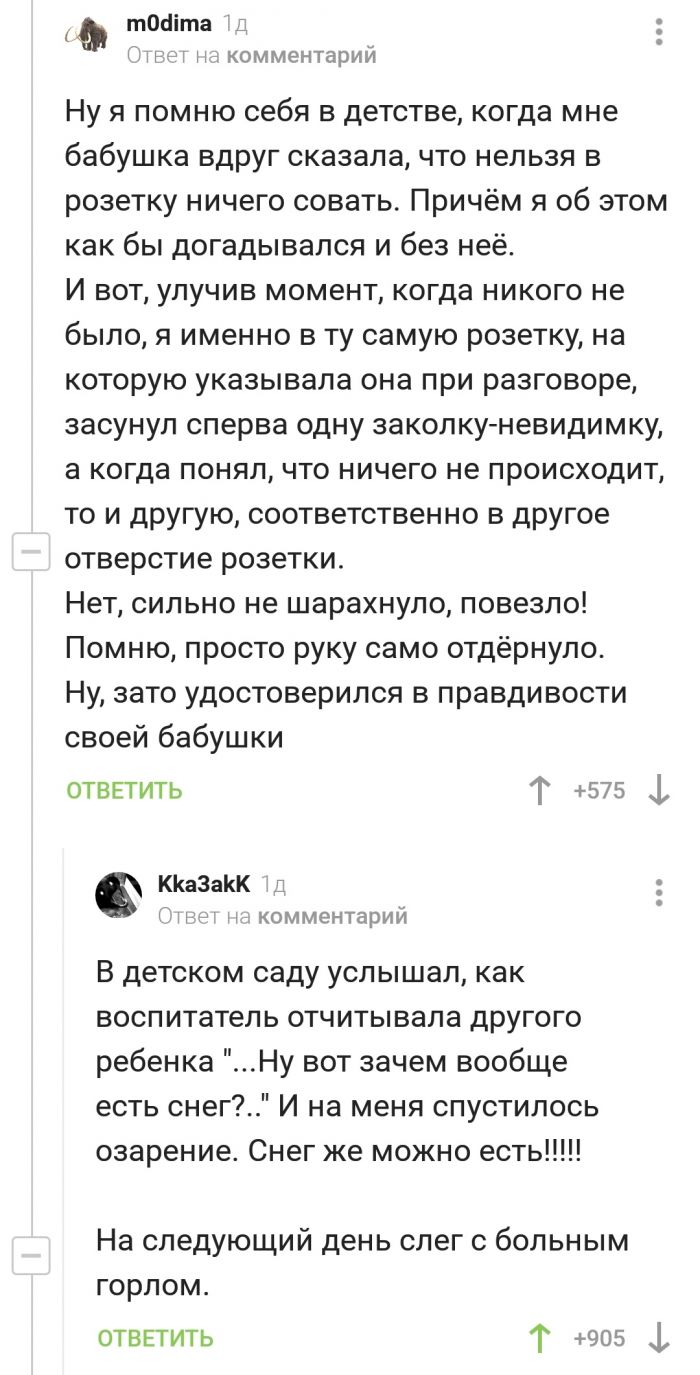
Task: Reply to m0dima's comment
Action: point(124,791)
